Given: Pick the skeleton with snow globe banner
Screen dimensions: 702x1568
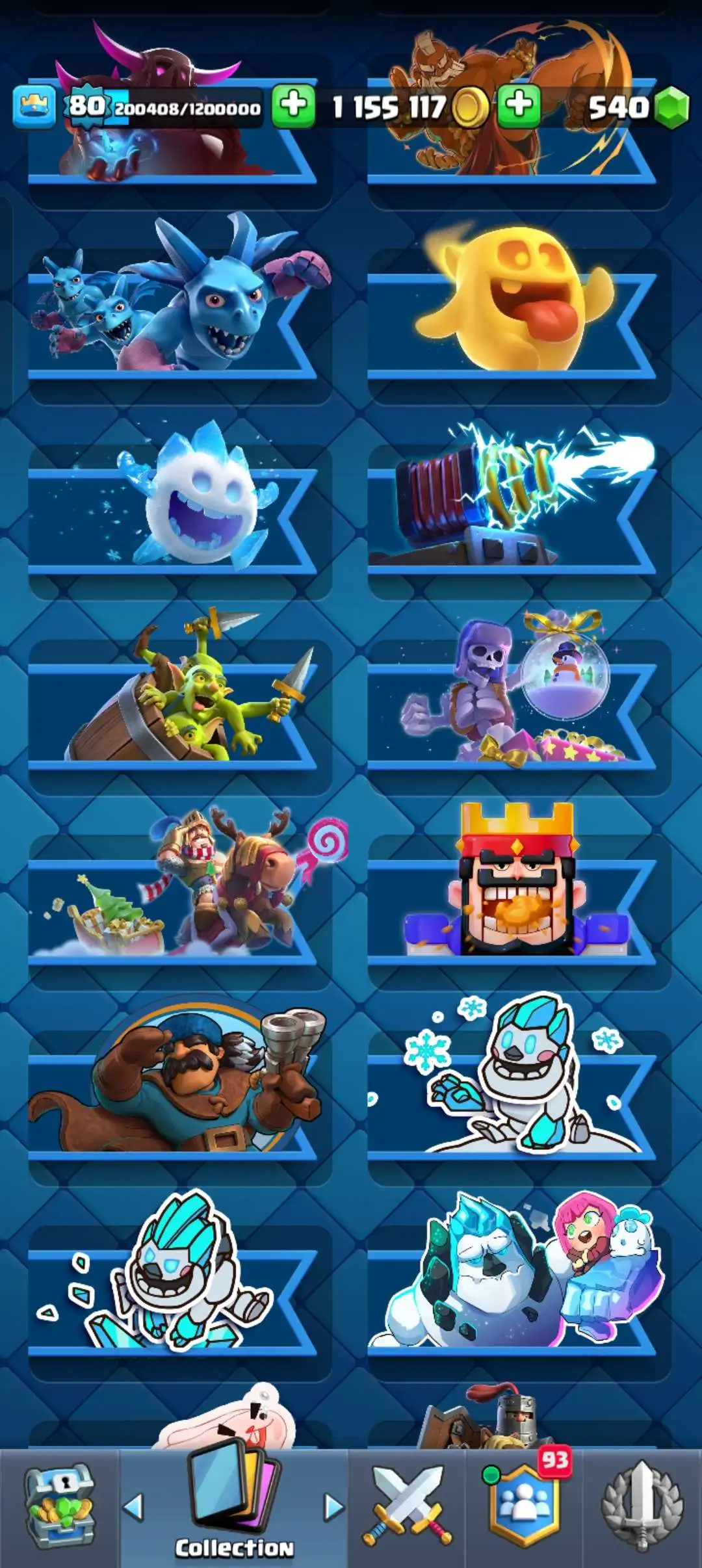Looking at the screenshot, I should [x=512, y=710].
